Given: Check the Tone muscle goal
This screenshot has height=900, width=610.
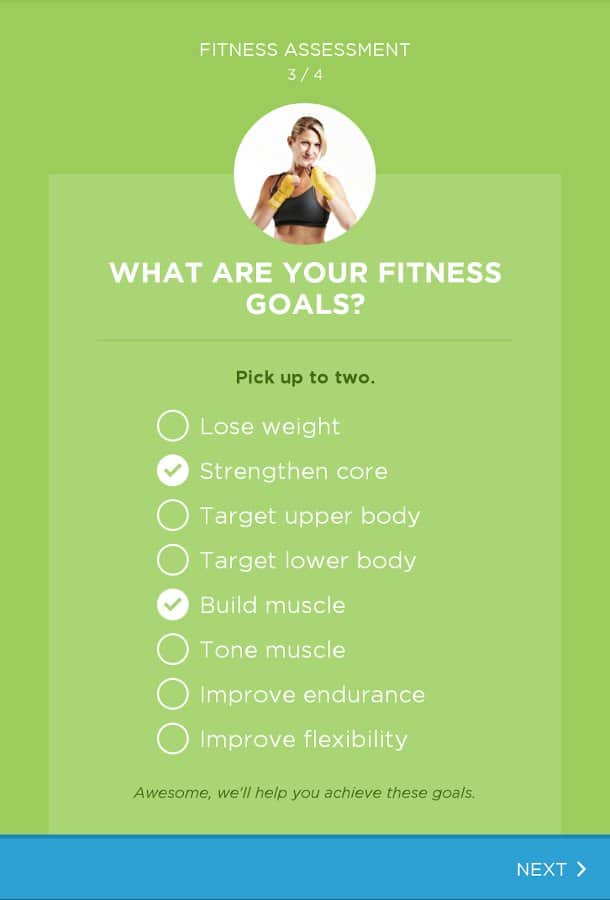Looking at the screenshot, I should point(173,650).
